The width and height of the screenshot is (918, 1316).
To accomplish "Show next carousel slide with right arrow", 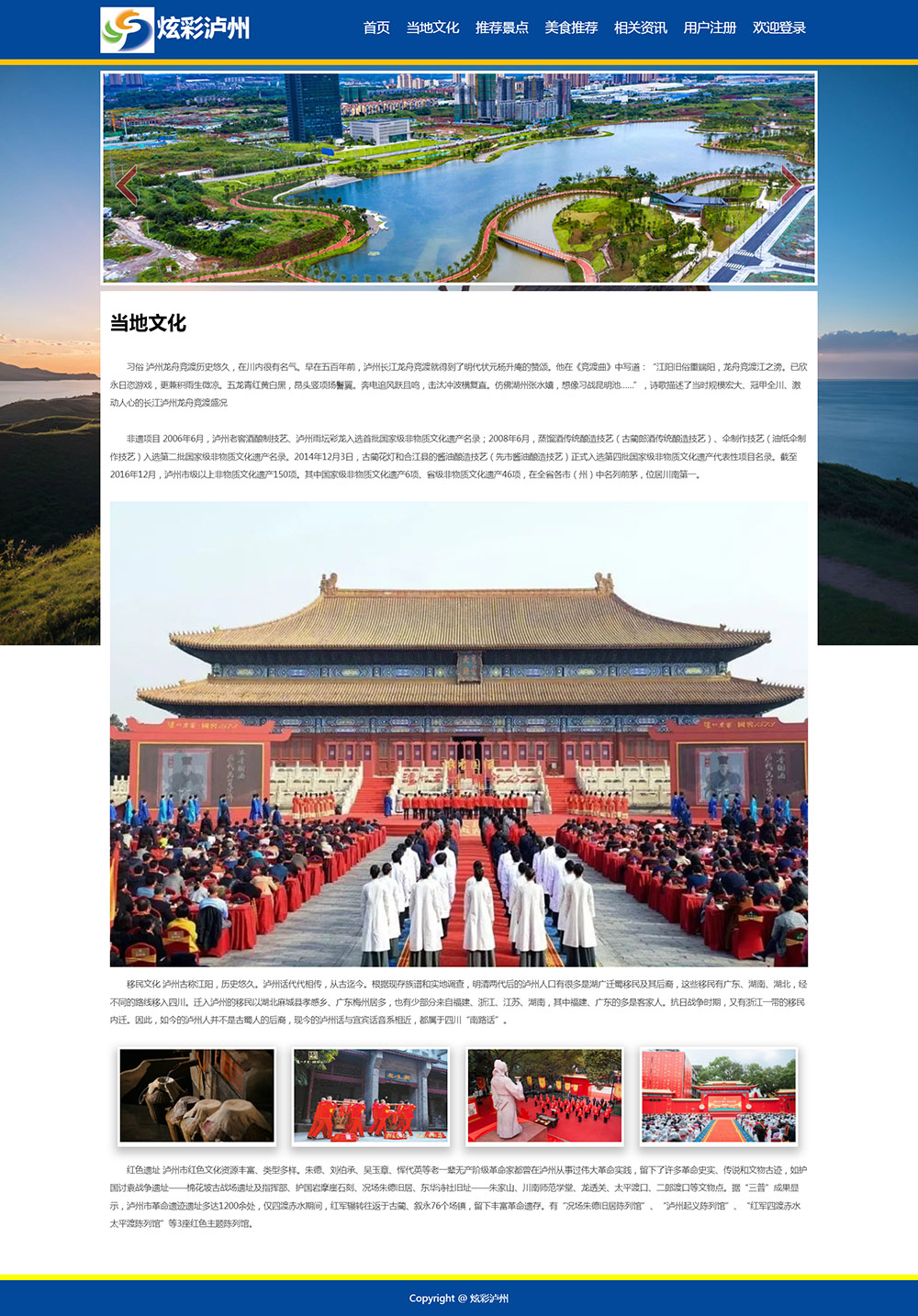I will pos(790,184).
